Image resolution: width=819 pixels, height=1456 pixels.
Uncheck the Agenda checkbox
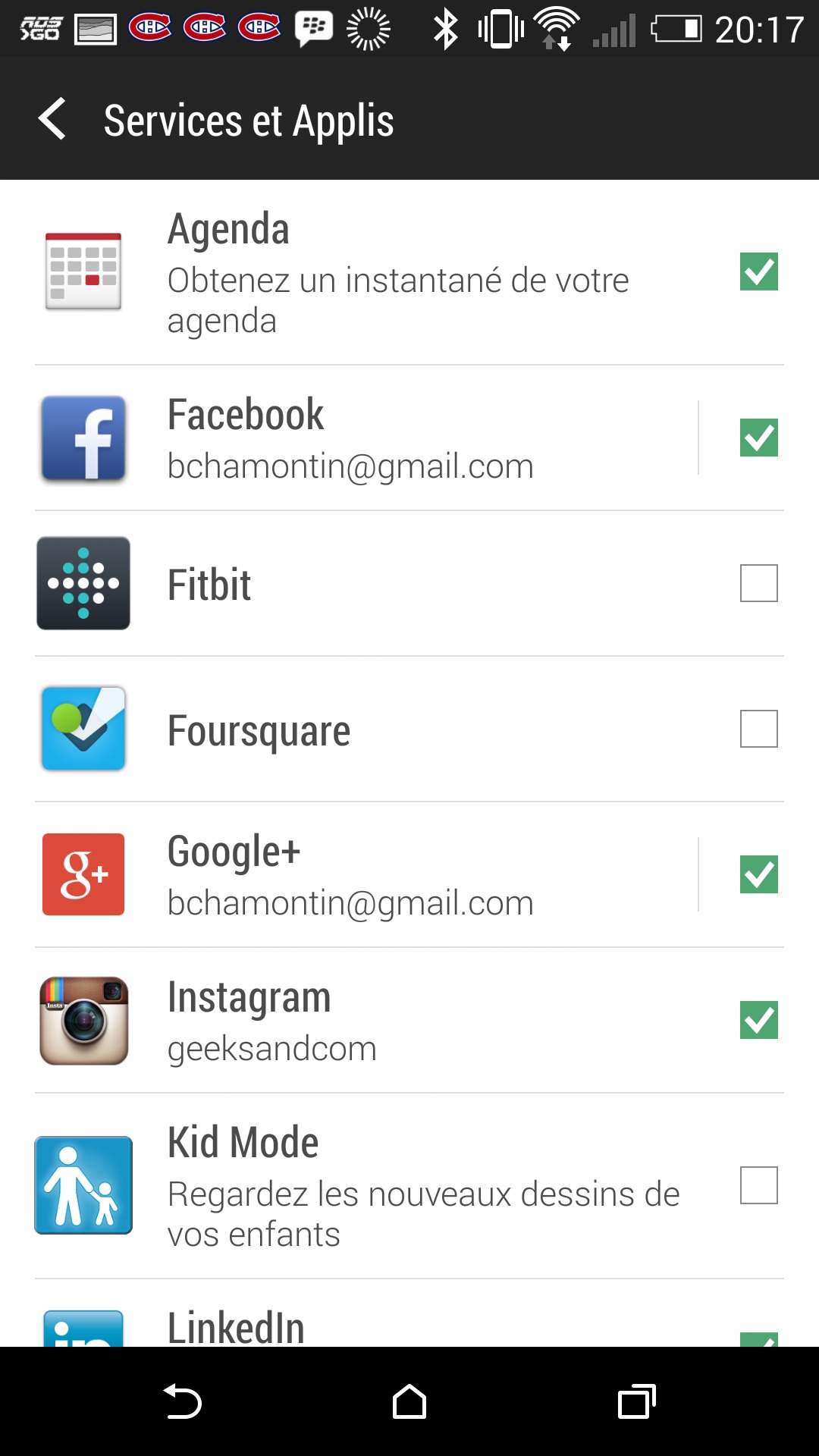[758, 271]
